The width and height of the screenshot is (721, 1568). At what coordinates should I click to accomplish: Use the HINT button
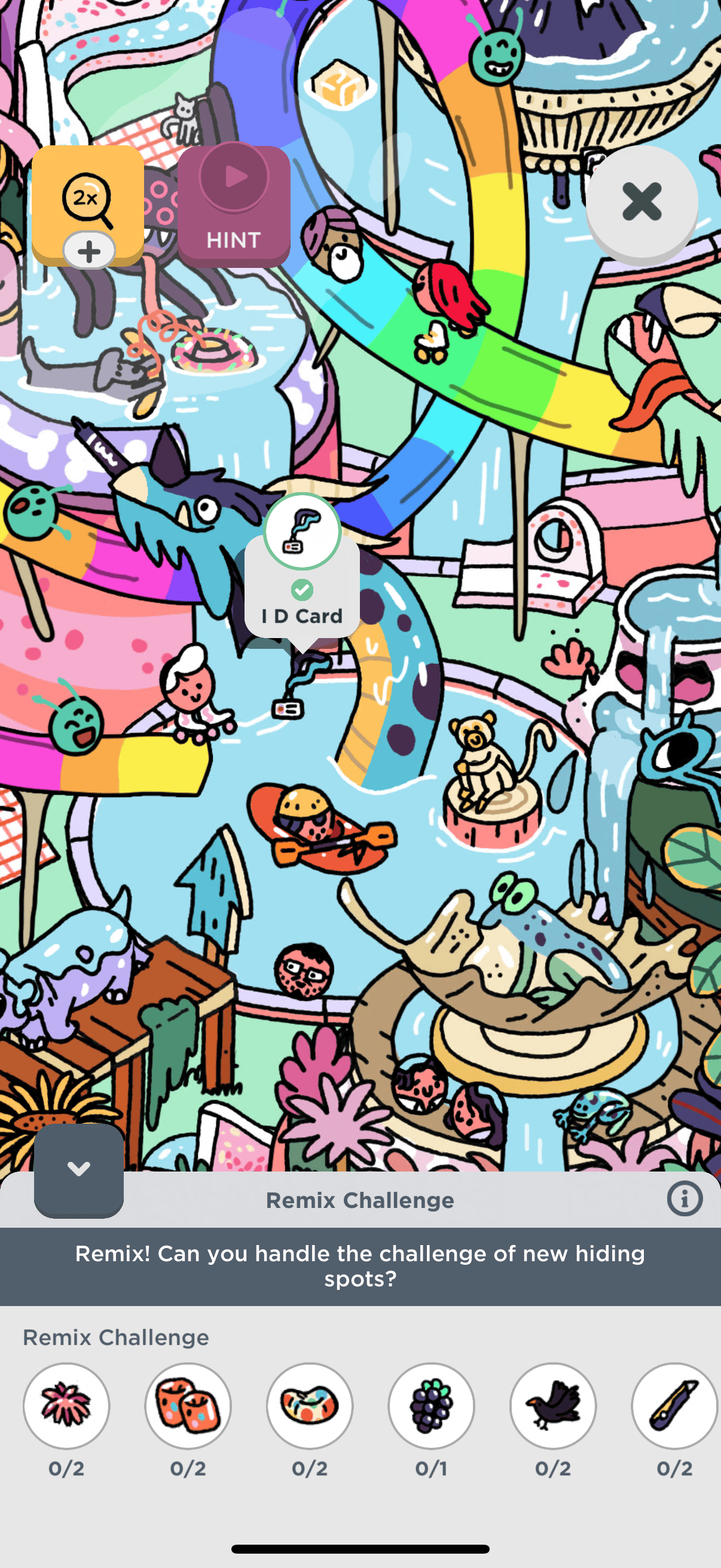[234, 206]
